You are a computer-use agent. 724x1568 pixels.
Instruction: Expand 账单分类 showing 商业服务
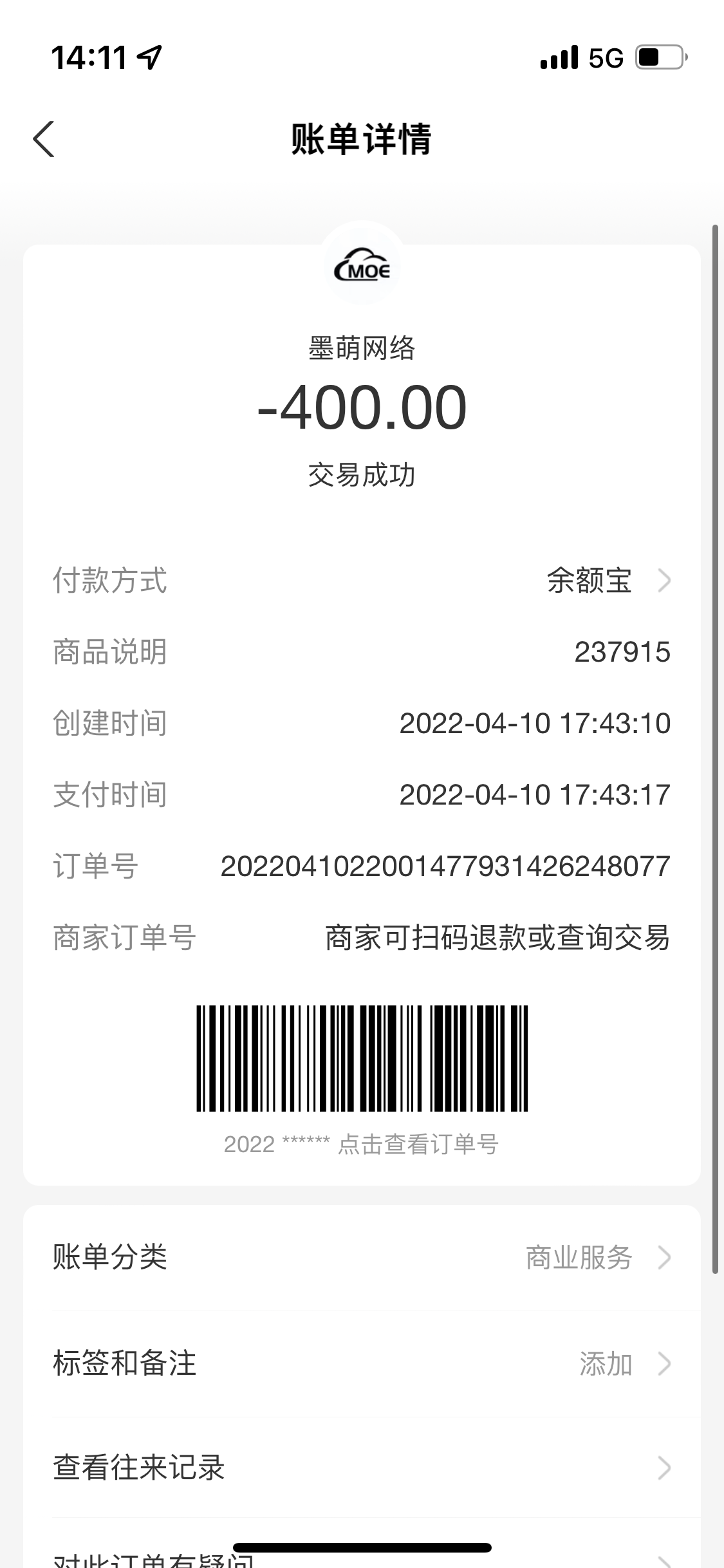click(360, 1258)
